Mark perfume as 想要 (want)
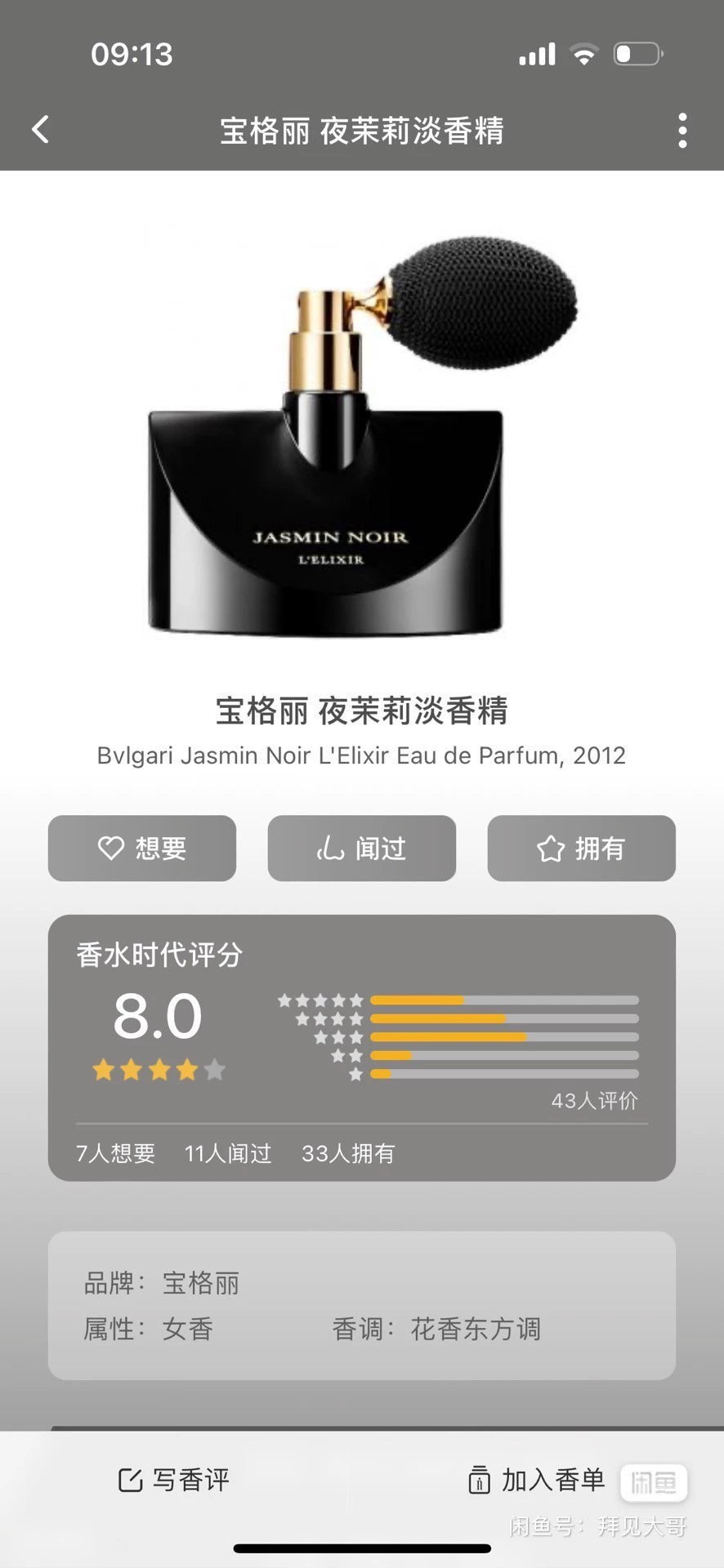 click(142, 849)
